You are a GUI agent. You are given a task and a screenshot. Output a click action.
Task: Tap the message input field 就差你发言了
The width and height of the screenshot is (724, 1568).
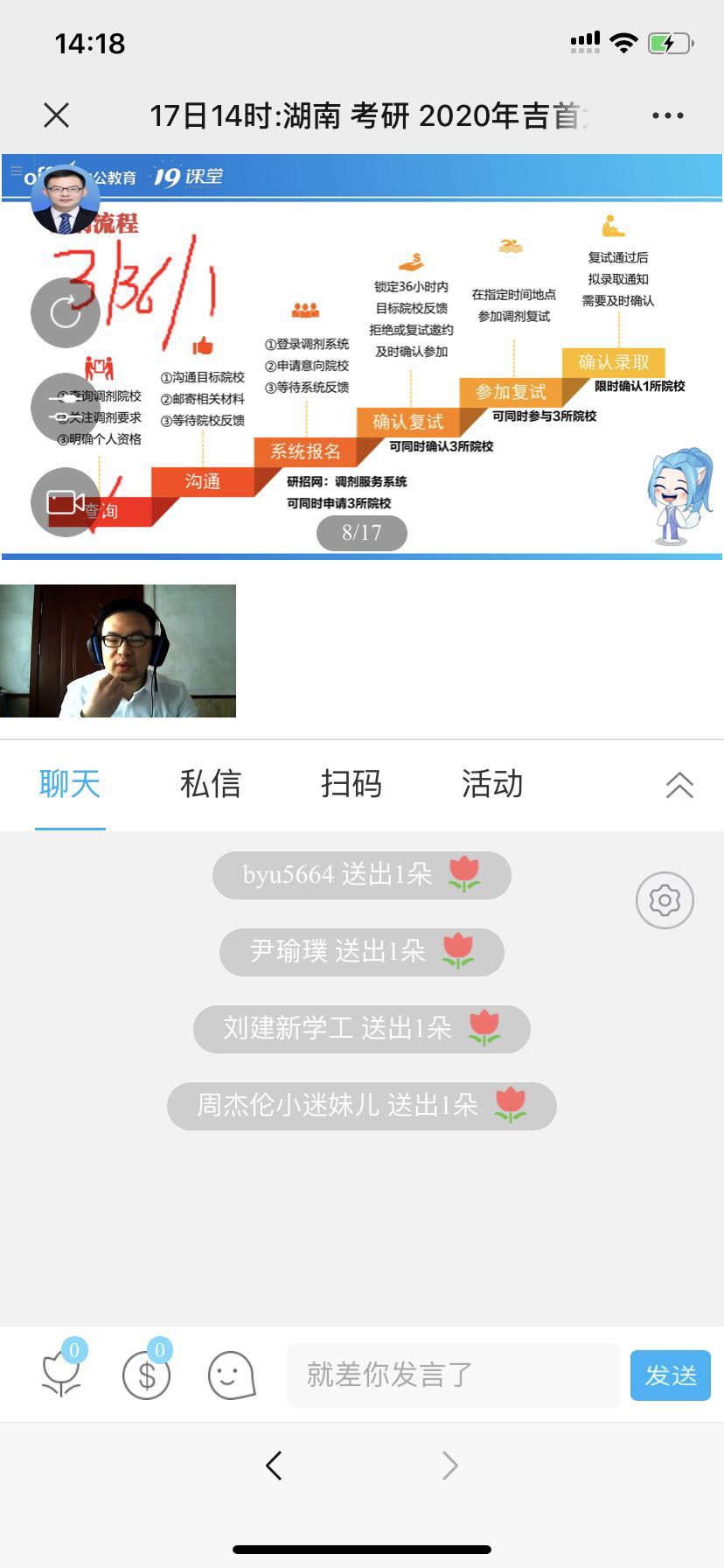(453, 1374)
